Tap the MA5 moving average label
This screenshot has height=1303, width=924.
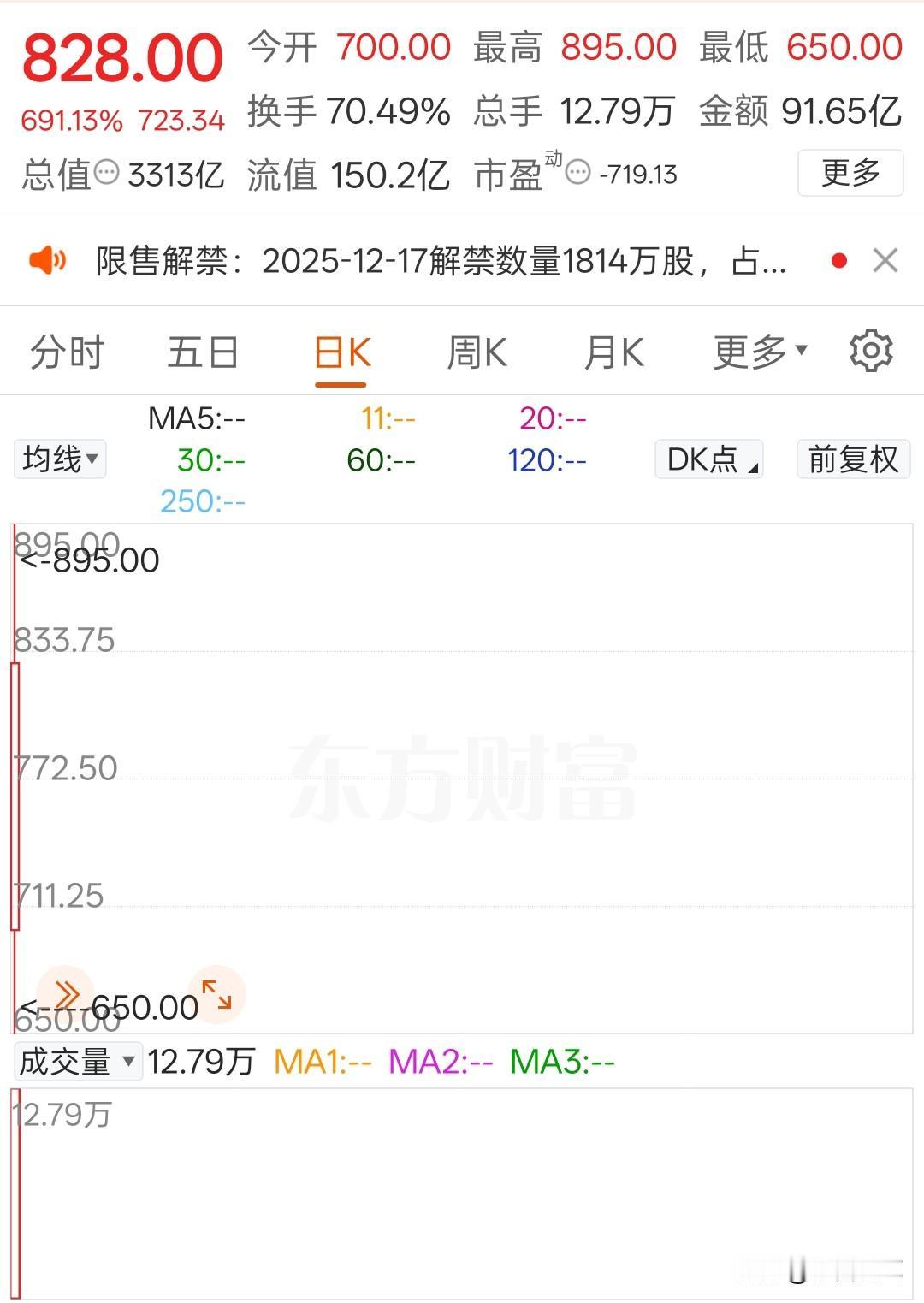click(194, 418)
